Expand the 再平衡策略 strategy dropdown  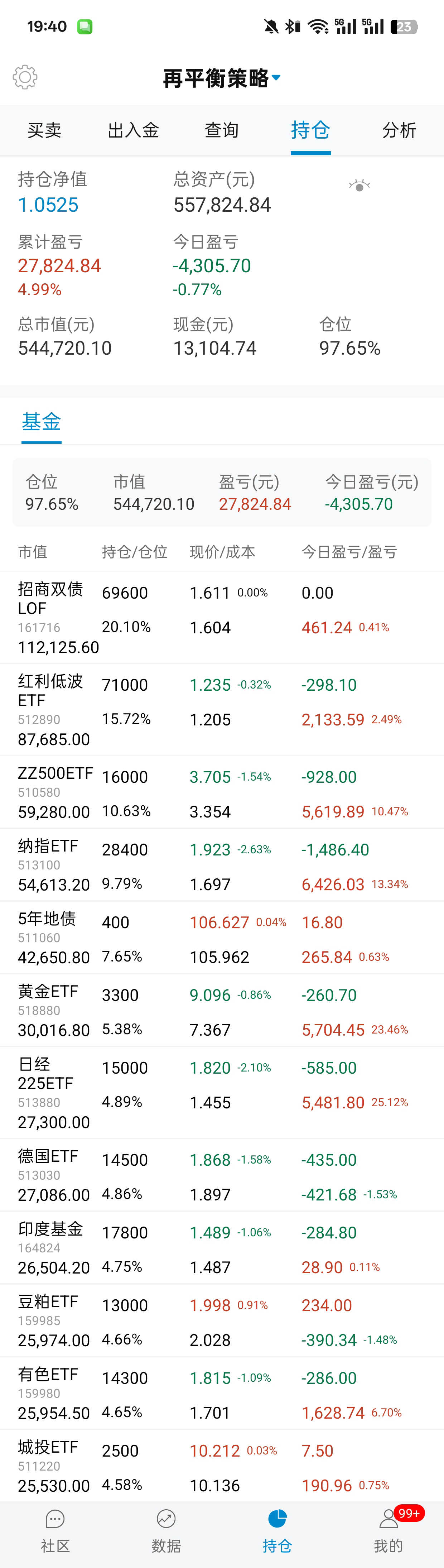(222, 78)
